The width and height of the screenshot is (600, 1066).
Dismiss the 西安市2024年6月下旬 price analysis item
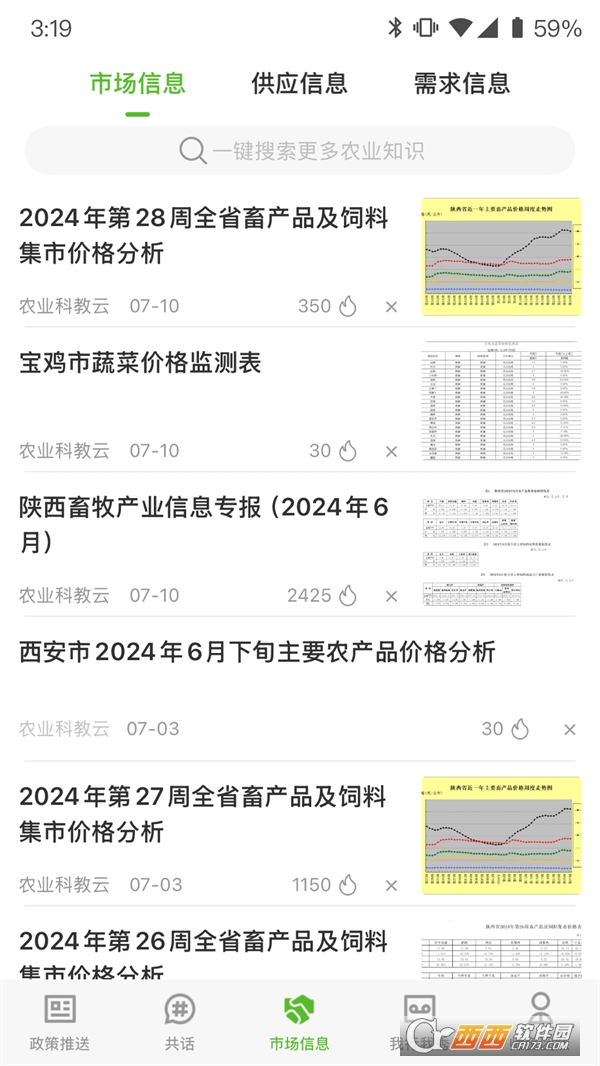(569, 730)
